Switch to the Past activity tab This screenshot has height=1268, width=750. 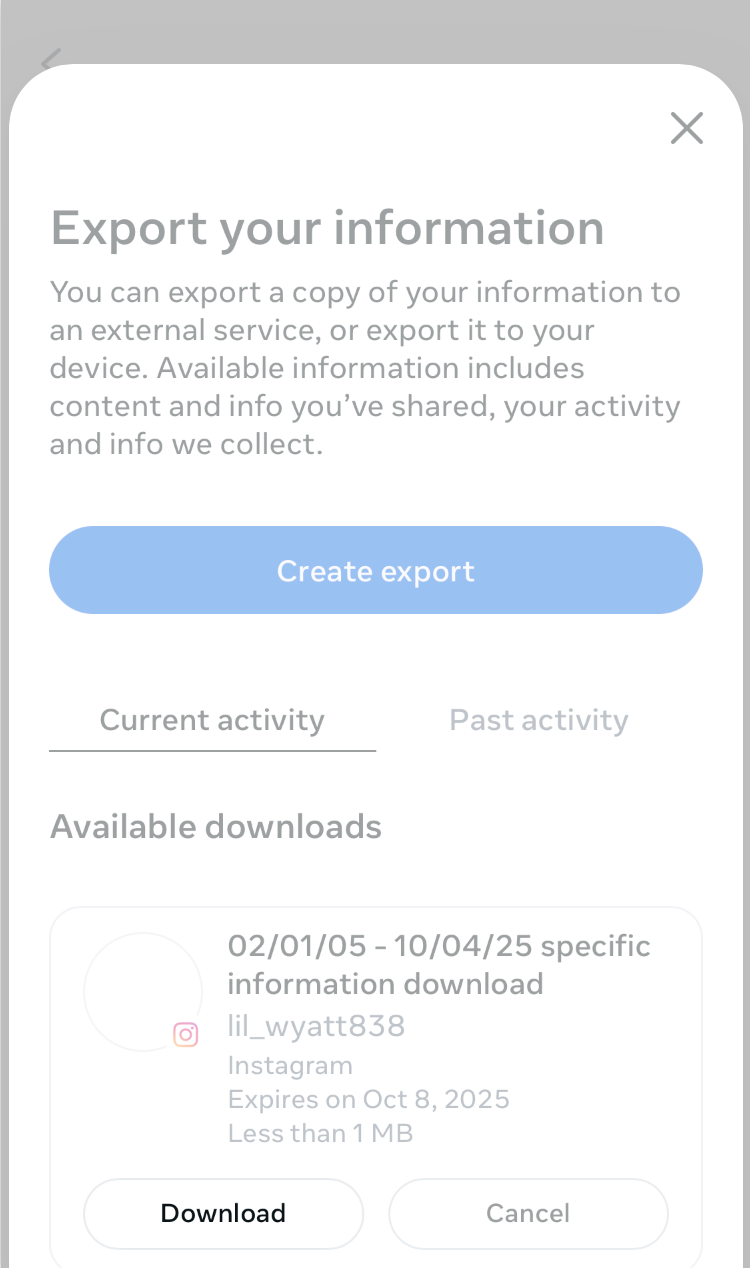tap(538, 719)
